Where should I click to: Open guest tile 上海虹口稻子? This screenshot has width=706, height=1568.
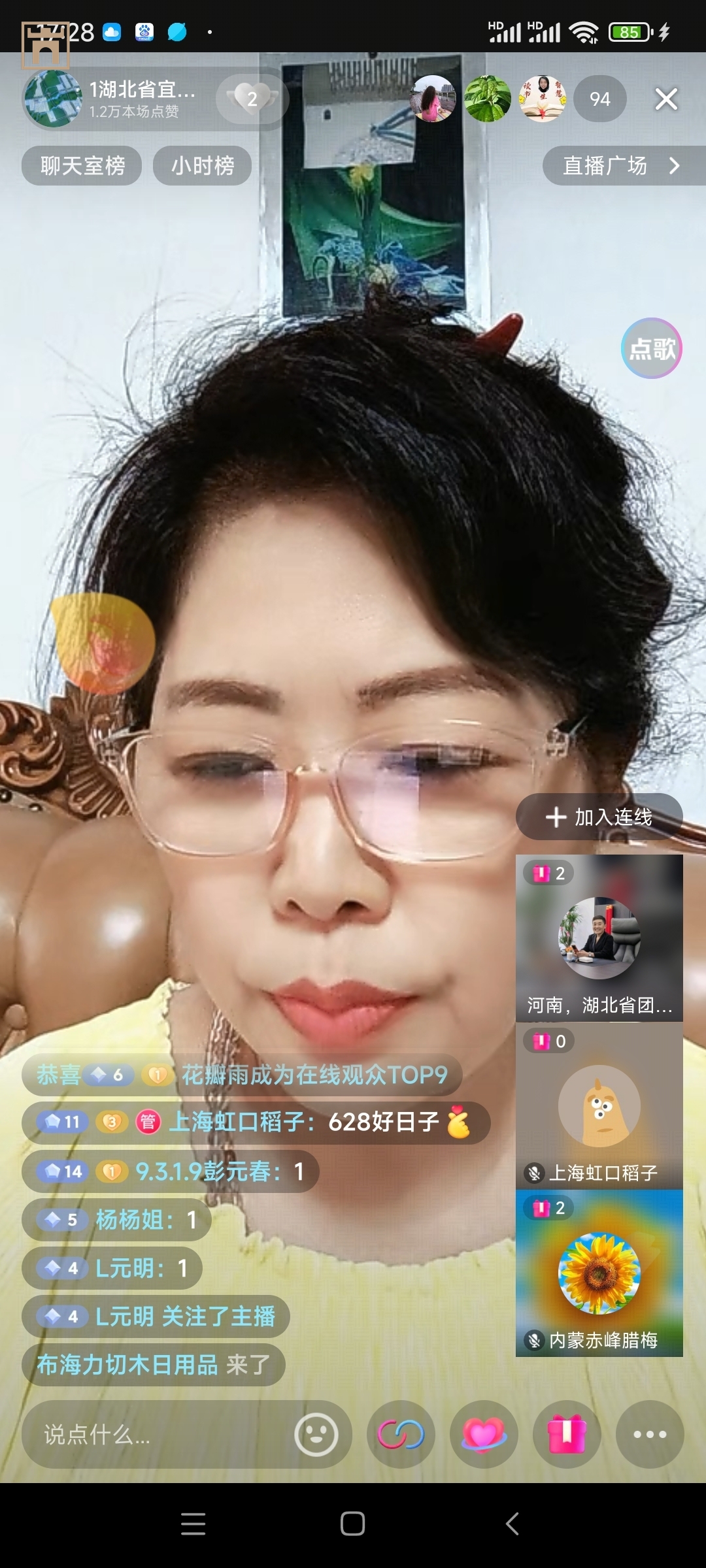pos(599,1105)
